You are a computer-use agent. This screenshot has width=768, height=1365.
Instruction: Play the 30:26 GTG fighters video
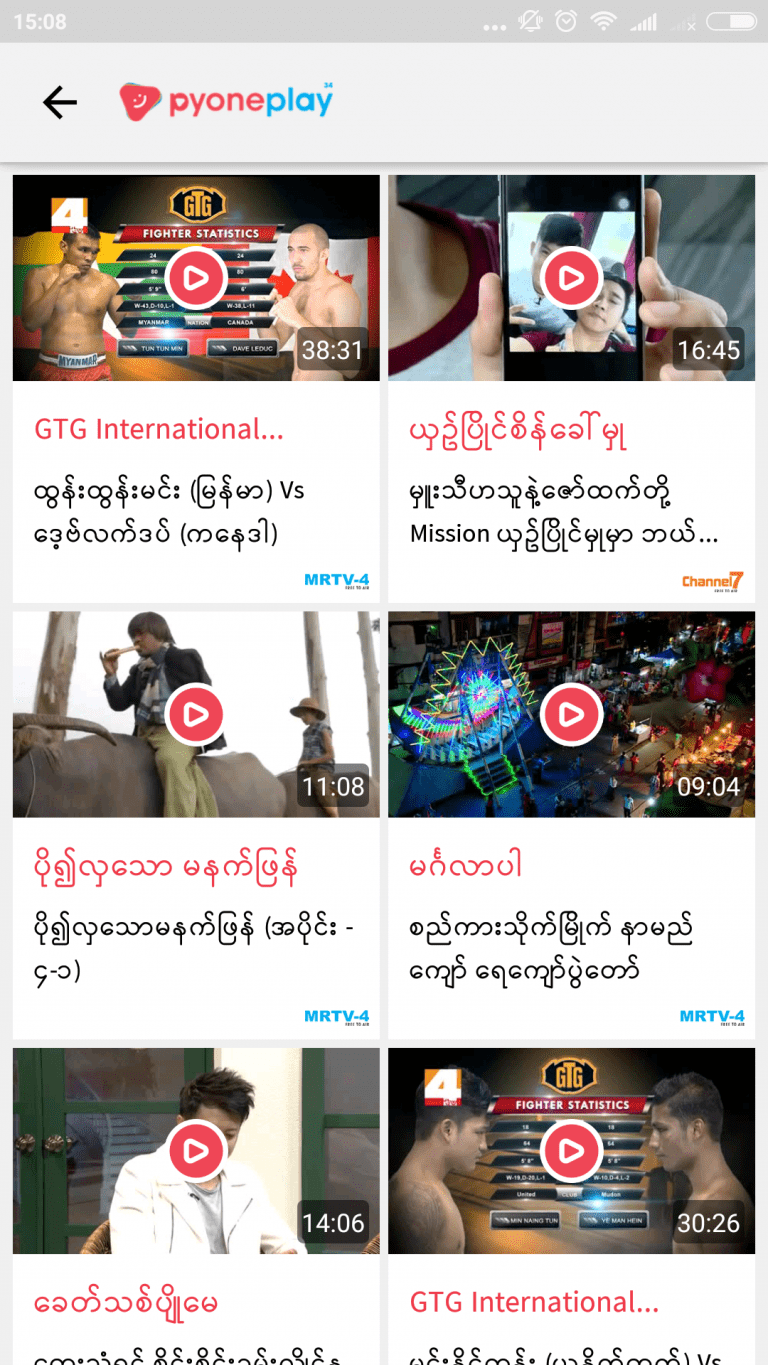[571, 1151]
